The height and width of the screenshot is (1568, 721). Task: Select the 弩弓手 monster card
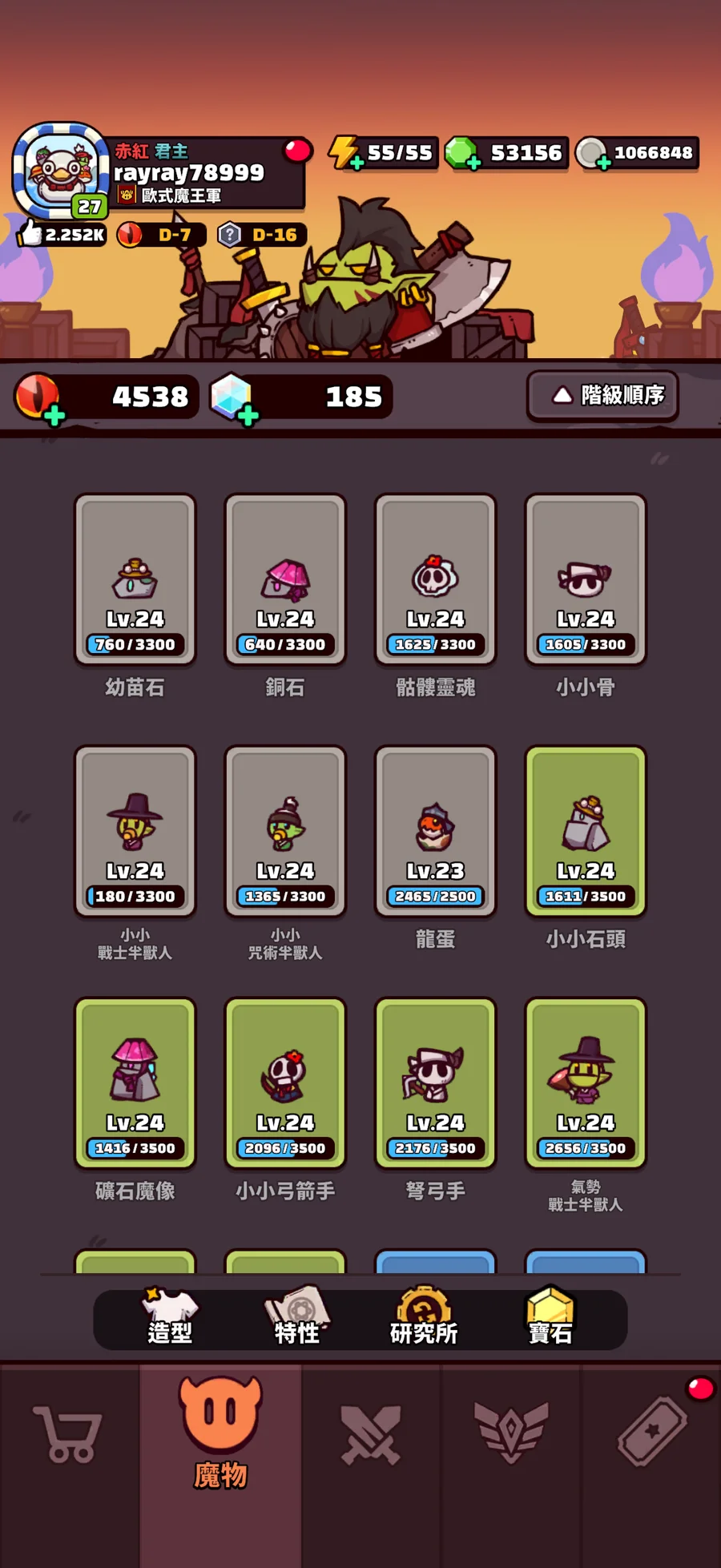coord(435,1082)
